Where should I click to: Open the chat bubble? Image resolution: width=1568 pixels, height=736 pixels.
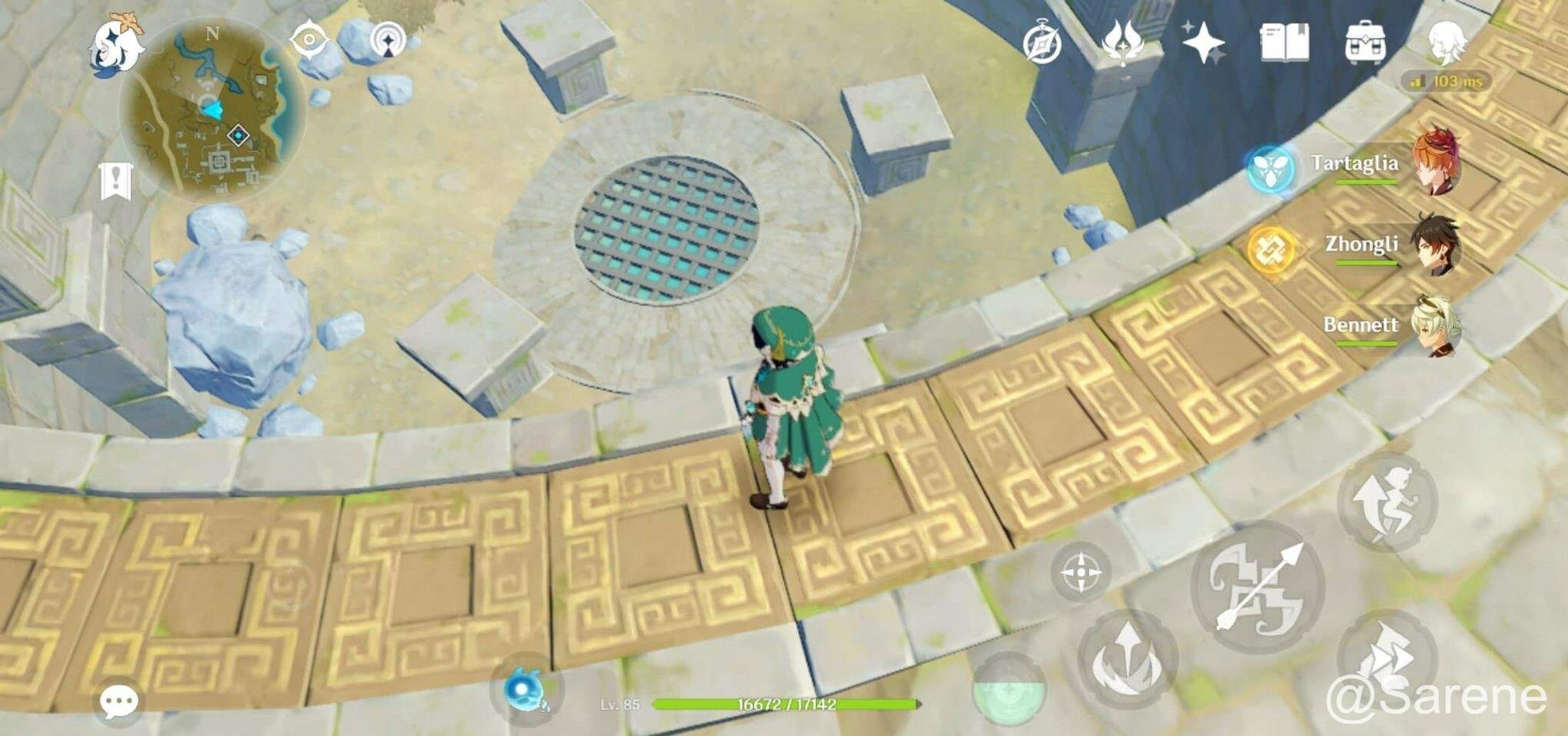[119, 701]
